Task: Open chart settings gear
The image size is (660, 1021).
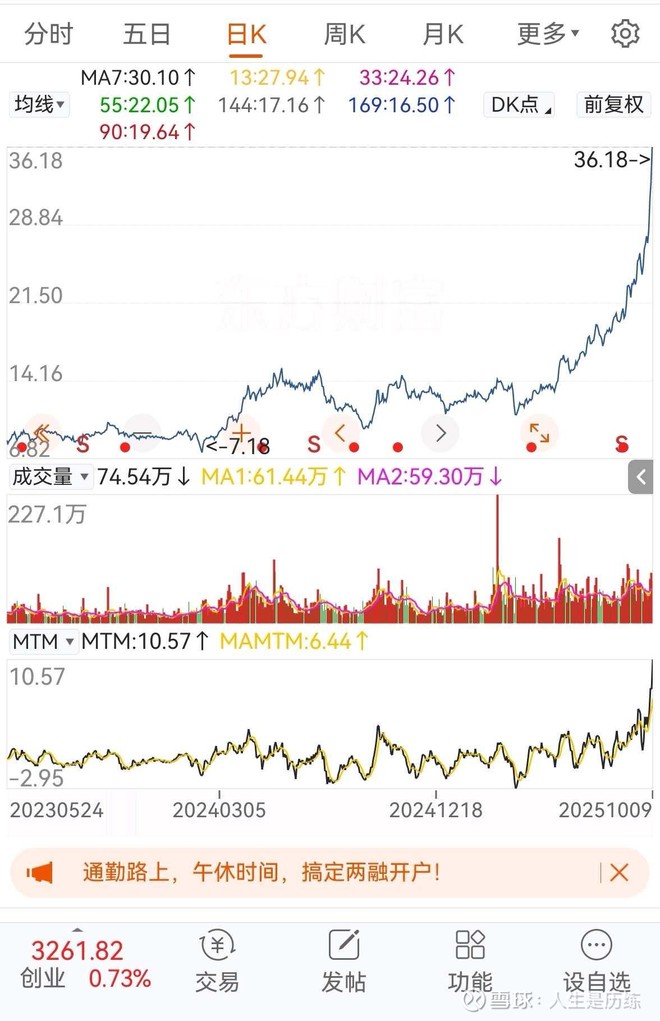Action: 625,33
